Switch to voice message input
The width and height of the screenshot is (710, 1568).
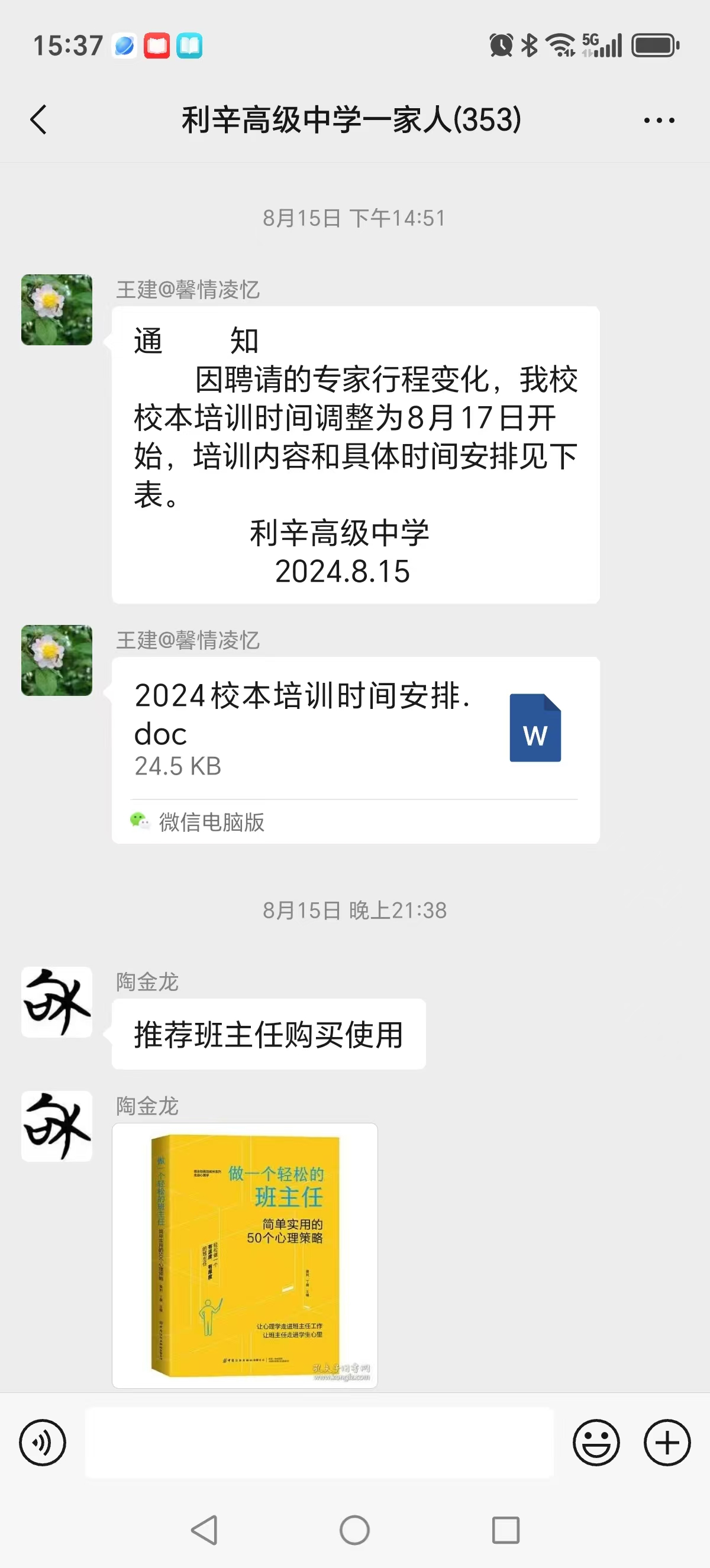[43, 1443]
